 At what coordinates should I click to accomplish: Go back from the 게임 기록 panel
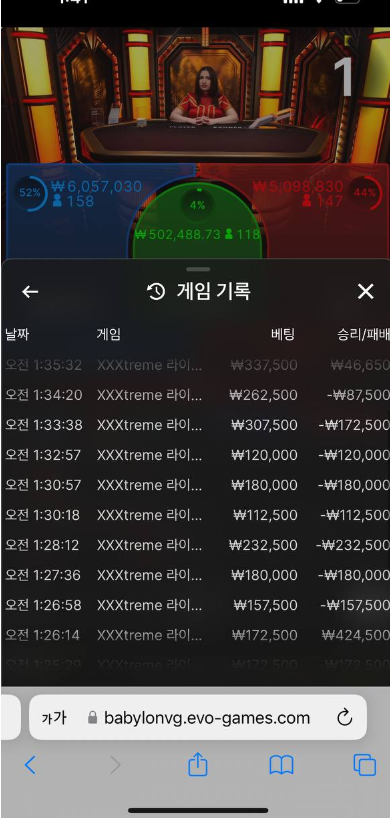click(30, 292)
